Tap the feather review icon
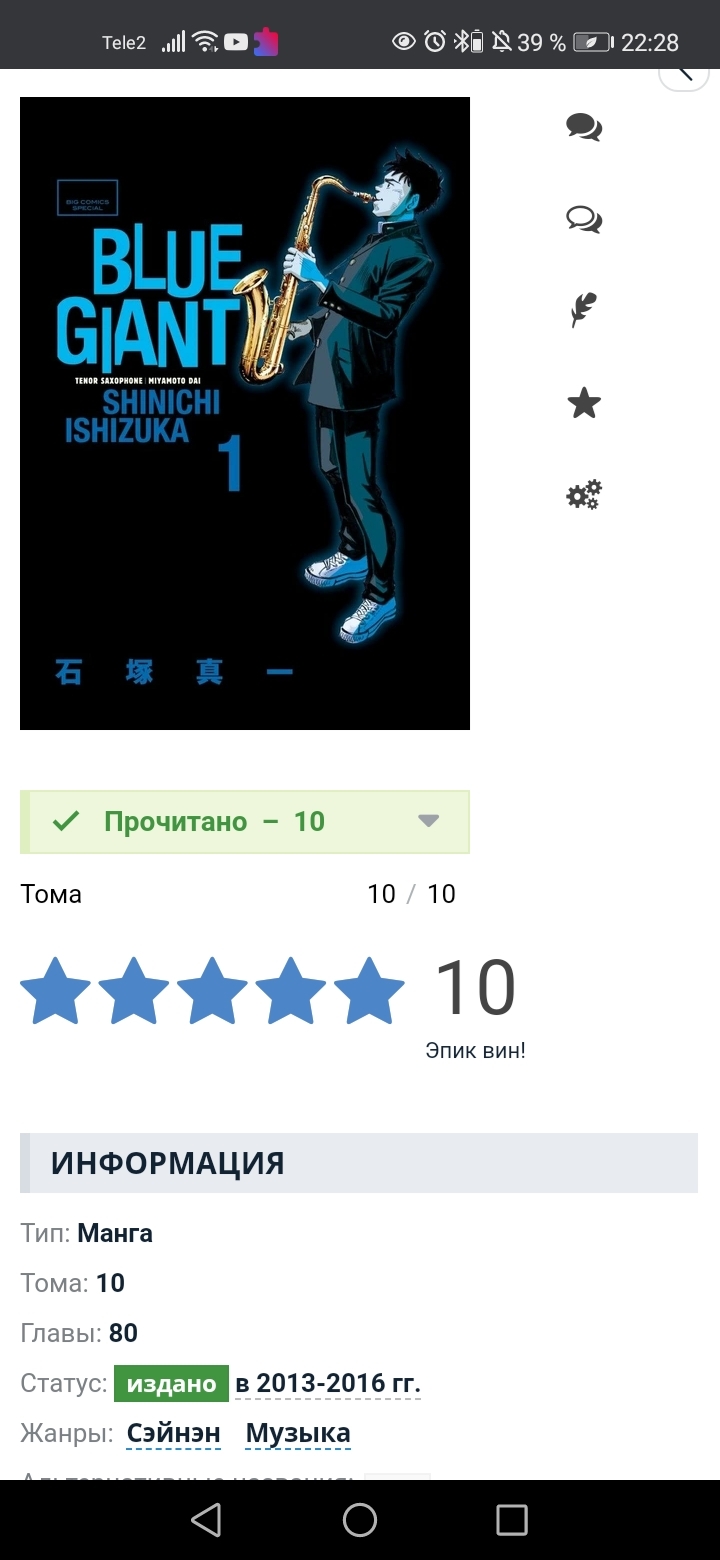This screenshot has width=720, height=1560. click(x=584, y=310)
